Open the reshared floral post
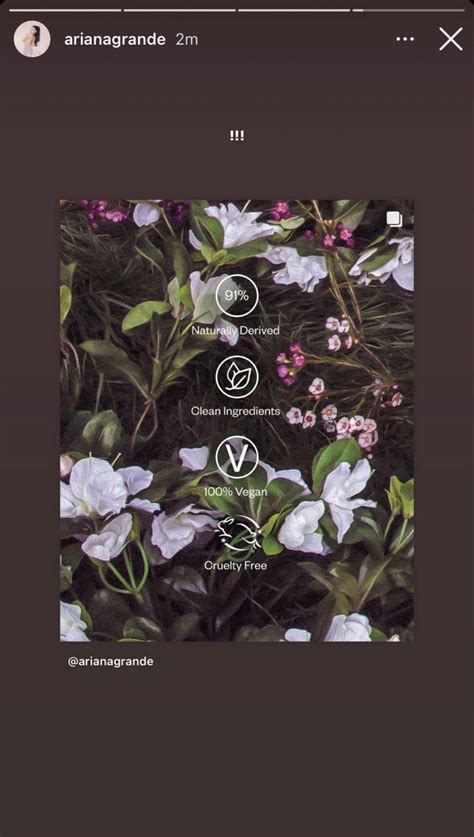The image size is (474, 837). click(x=236, y=420)
